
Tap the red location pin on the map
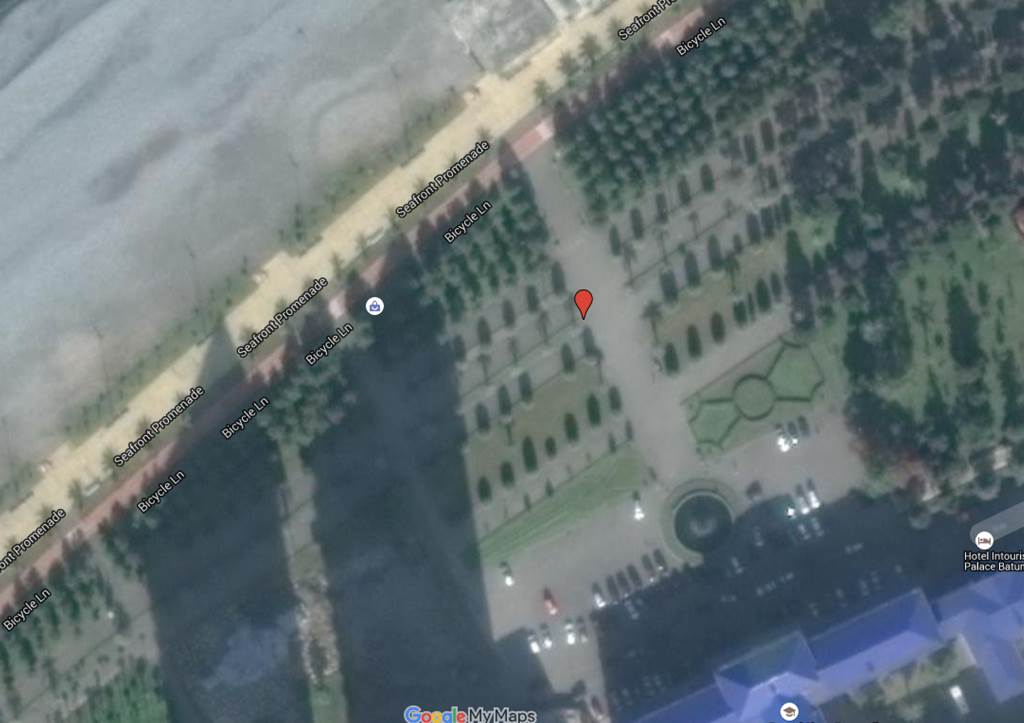click(583, 302)
